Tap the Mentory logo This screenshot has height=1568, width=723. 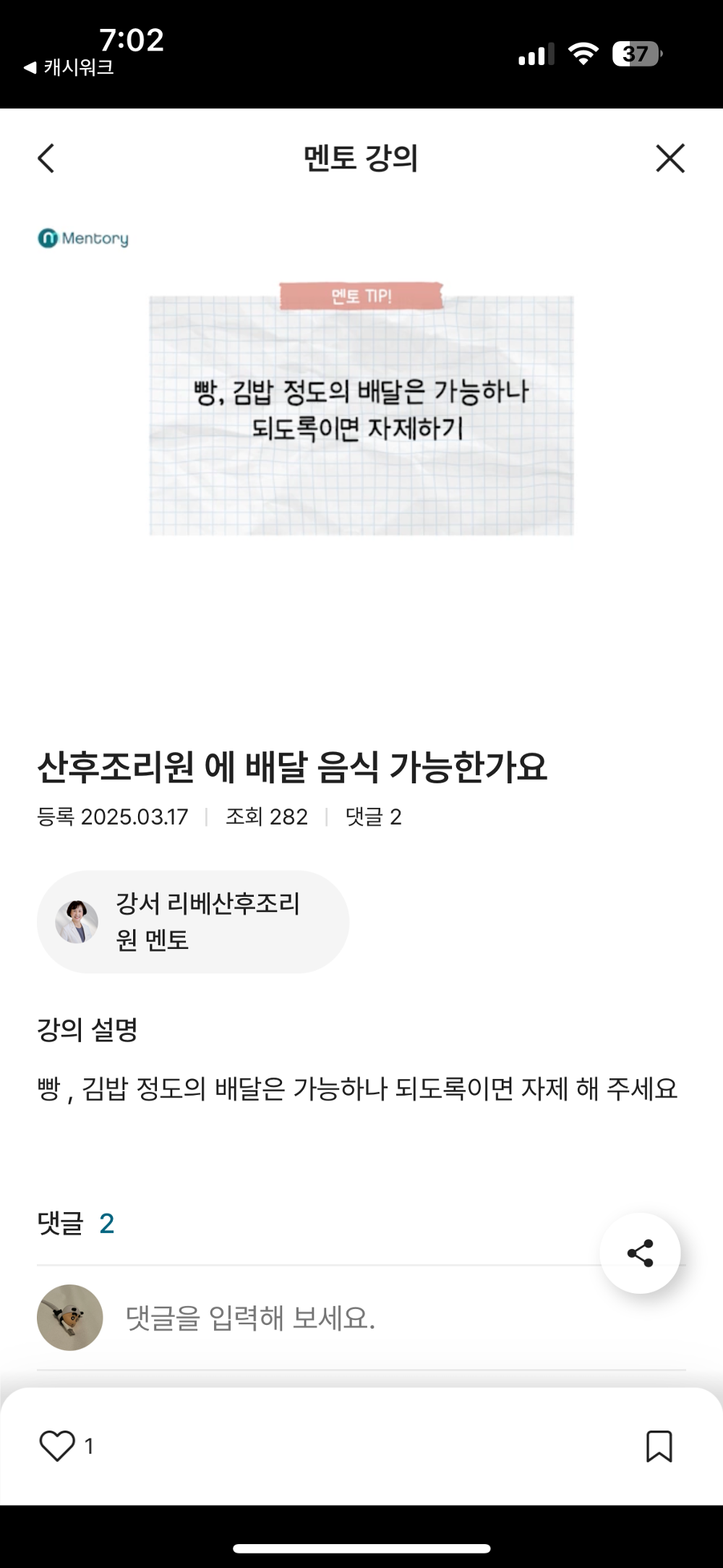[82, 239]
